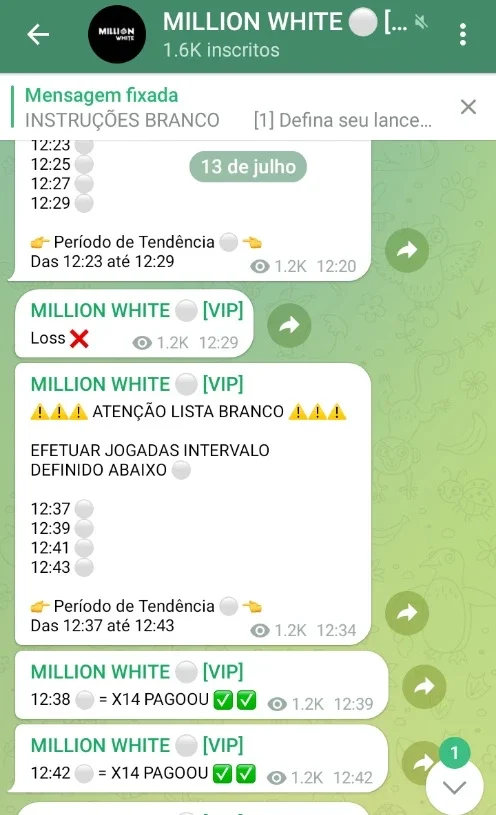
Task: Open the three-dot overflow menu
Action: click(463, 35)
